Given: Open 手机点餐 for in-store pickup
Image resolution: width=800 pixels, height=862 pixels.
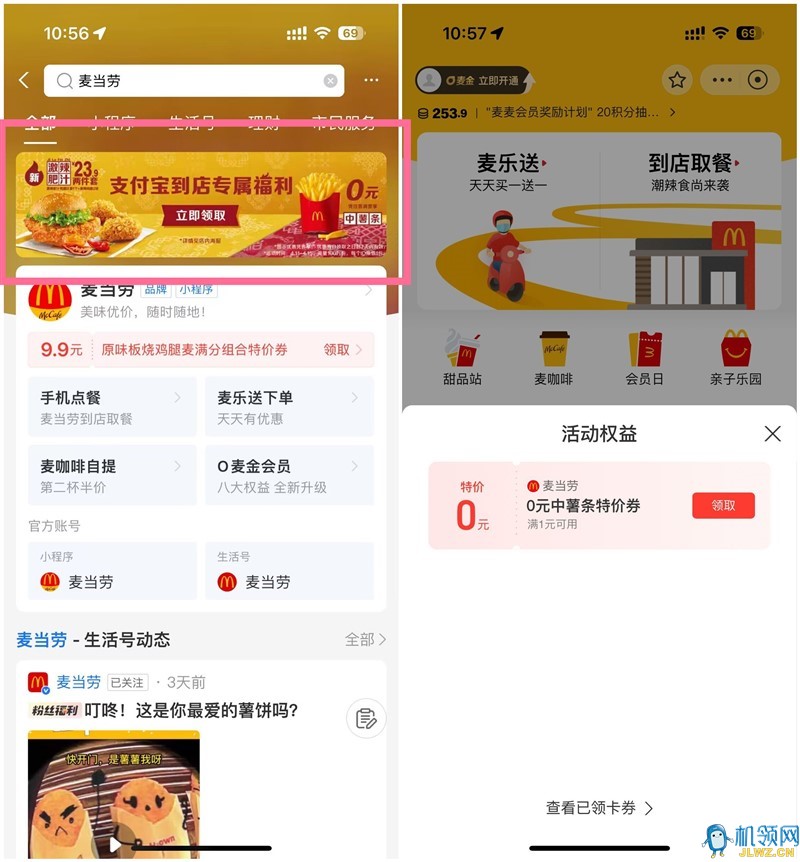Looking at the screenshot, I should 112,407.
